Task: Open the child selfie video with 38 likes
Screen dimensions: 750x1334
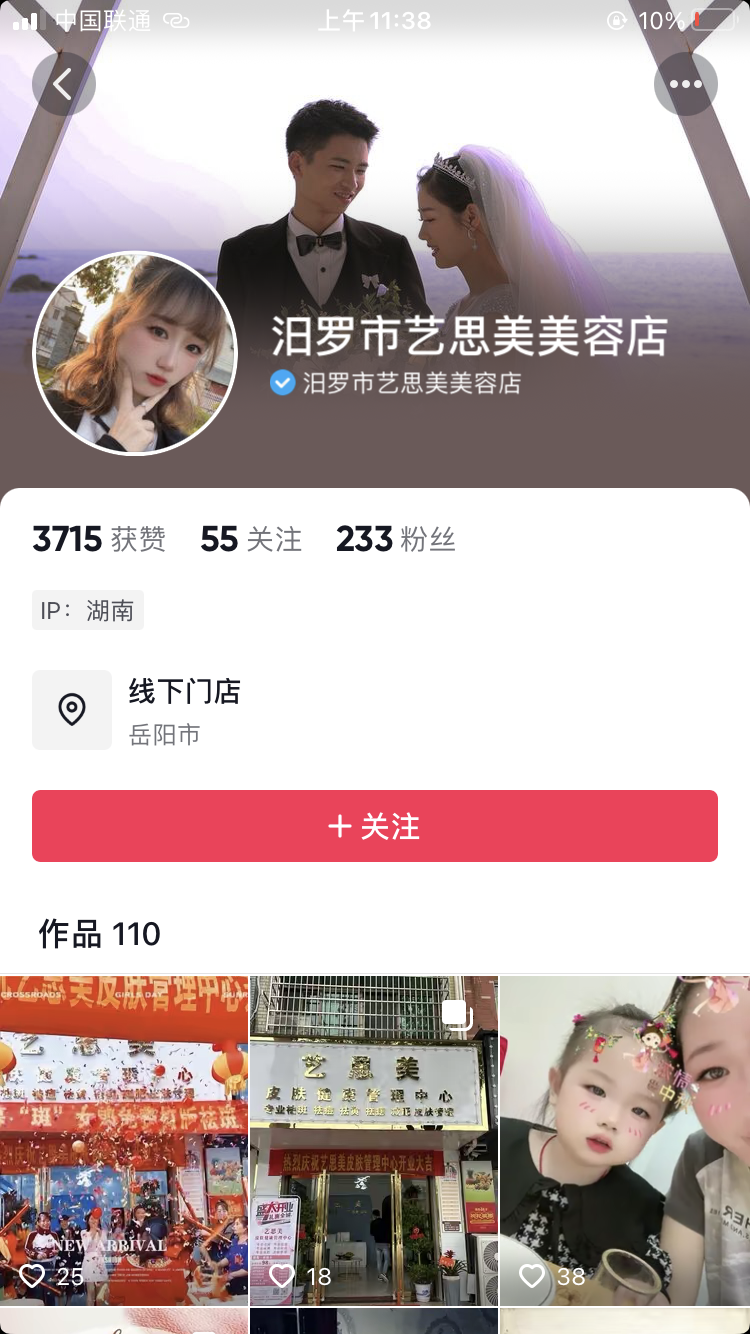Action: 625,1140
